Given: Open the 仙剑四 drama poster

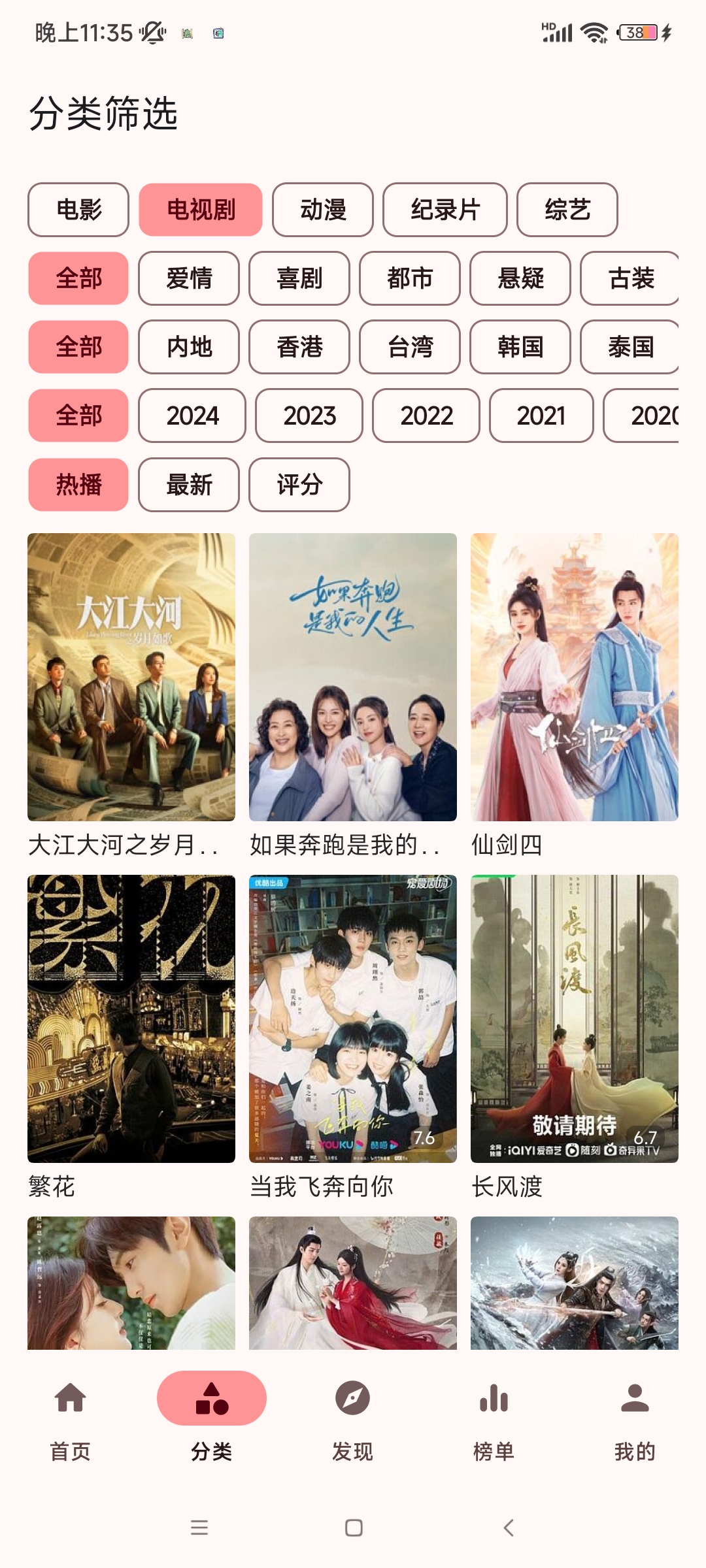Looking at the screenshot, I should pyautogui.click(x=574, y=677).
